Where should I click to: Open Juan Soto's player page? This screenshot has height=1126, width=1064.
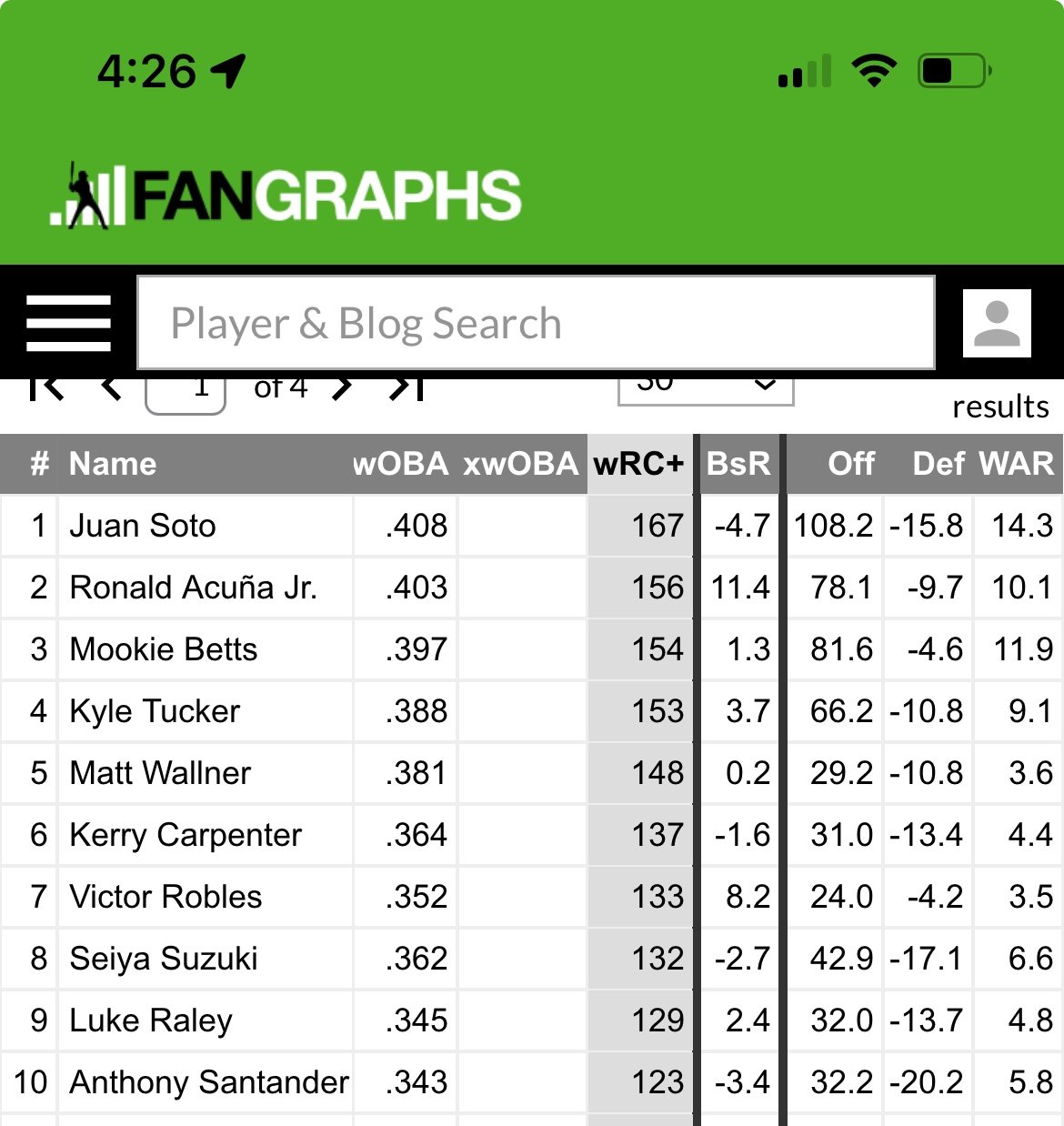coord(143,526)
